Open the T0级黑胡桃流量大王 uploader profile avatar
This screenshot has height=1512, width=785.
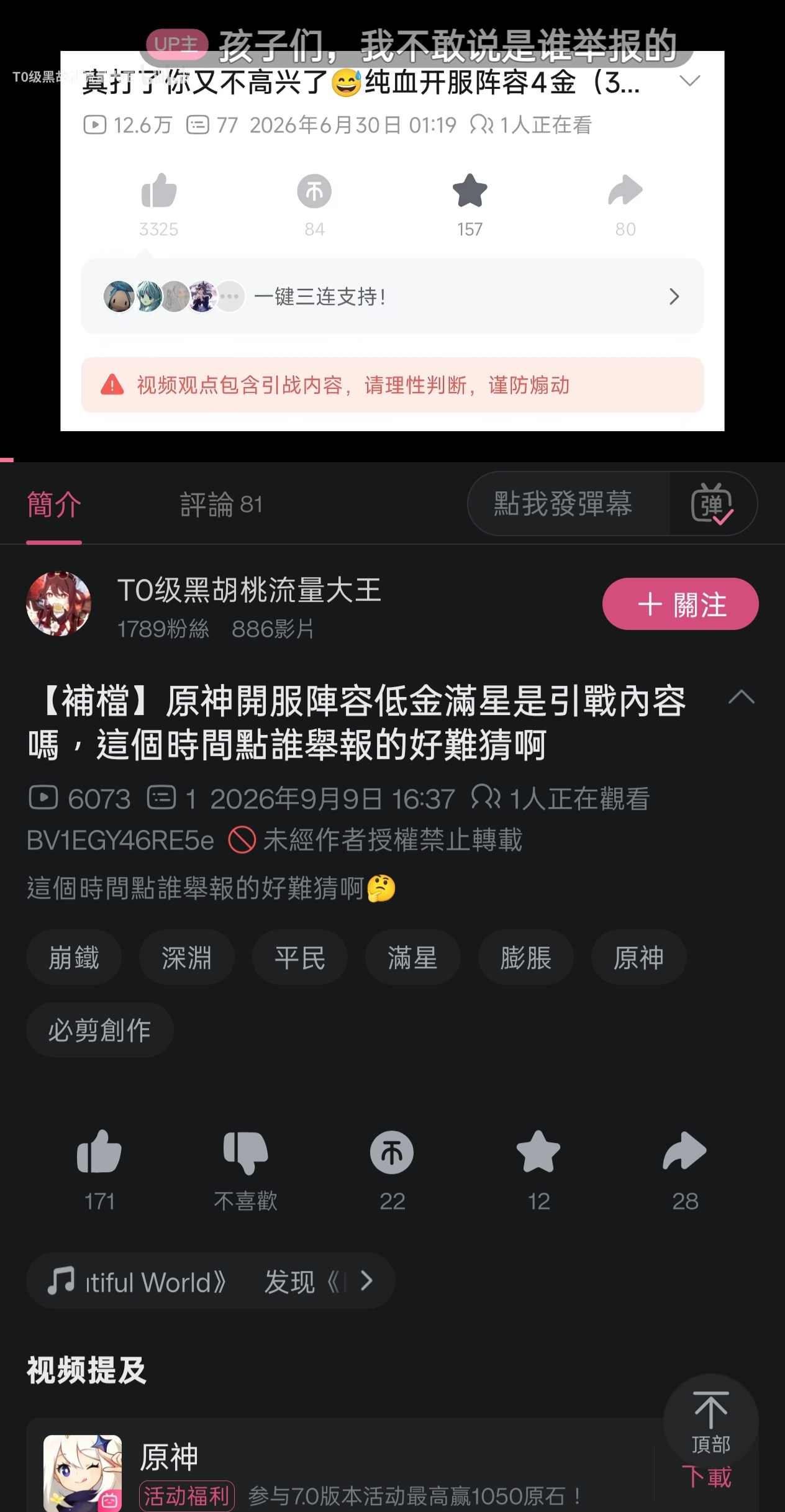point(58,604)
